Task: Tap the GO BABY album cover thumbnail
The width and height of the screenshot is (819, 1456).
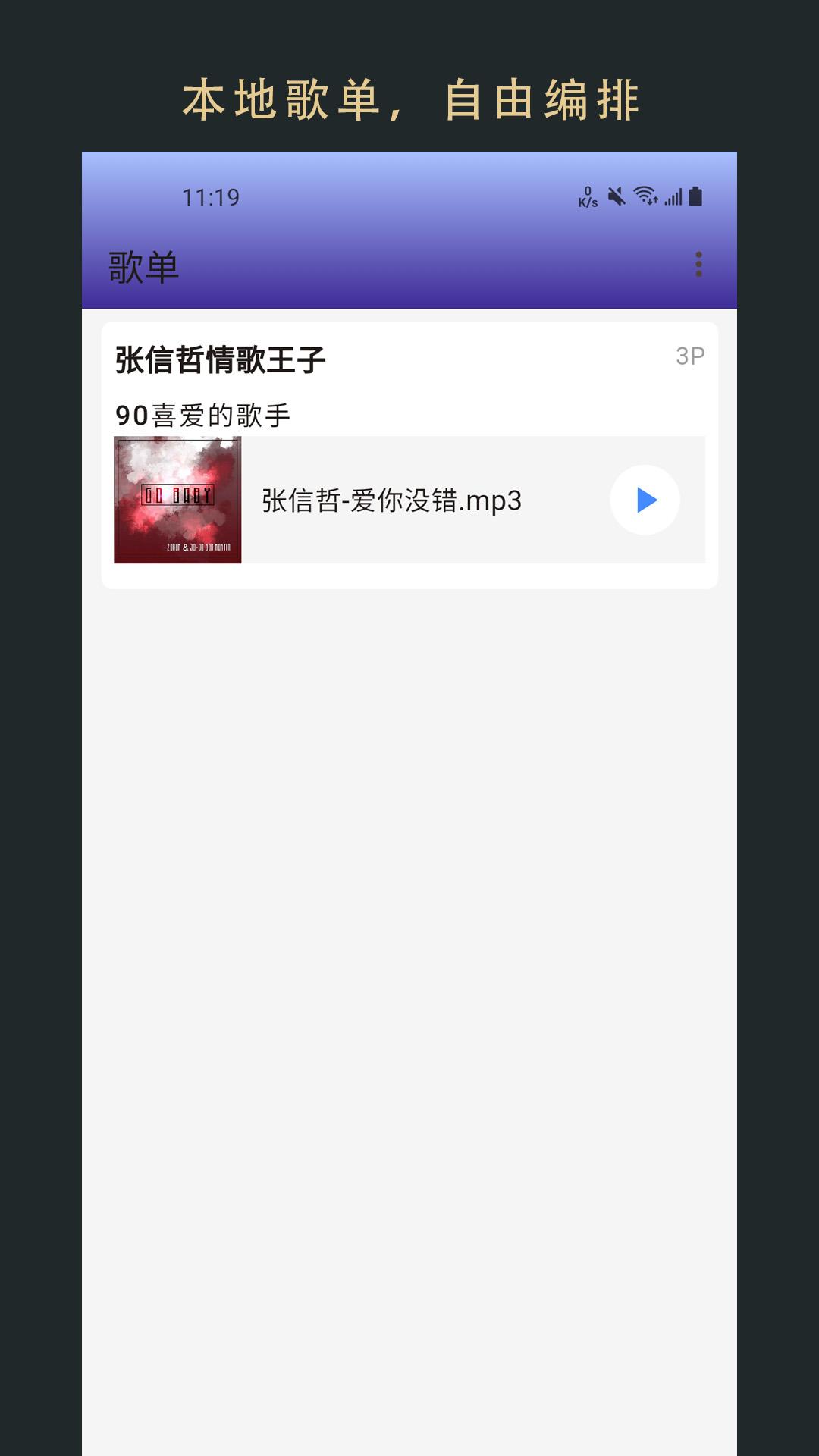Action: pos(177,499)
